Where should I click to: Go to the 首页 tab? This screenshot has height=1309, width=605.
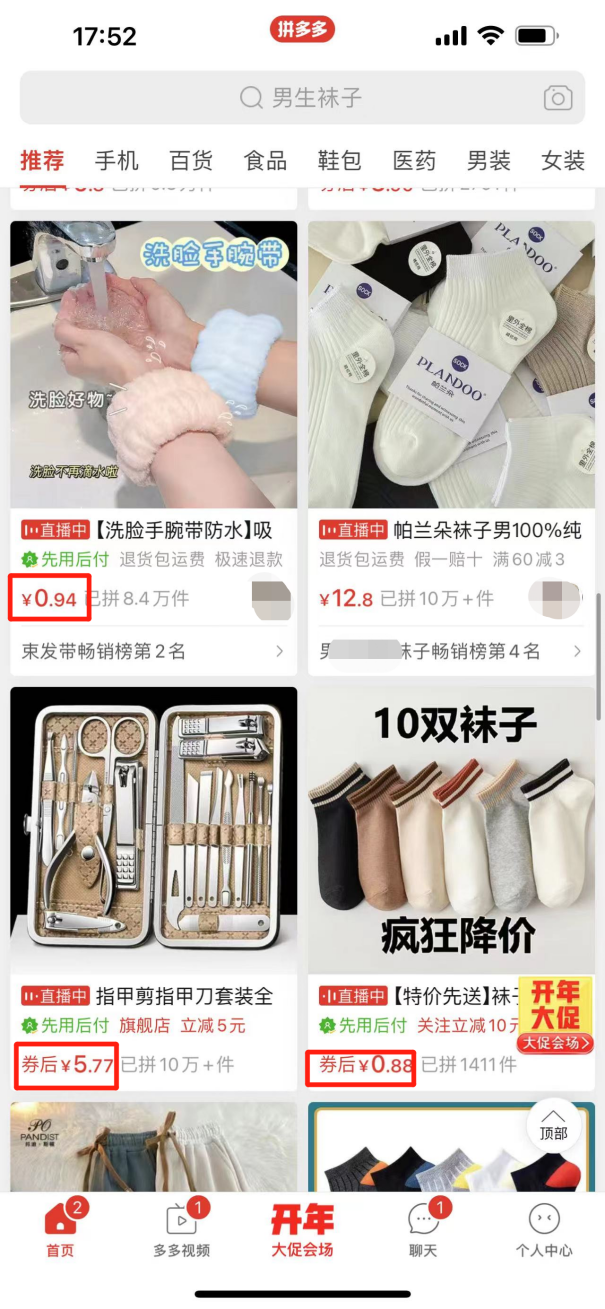tap(60, 1229)
